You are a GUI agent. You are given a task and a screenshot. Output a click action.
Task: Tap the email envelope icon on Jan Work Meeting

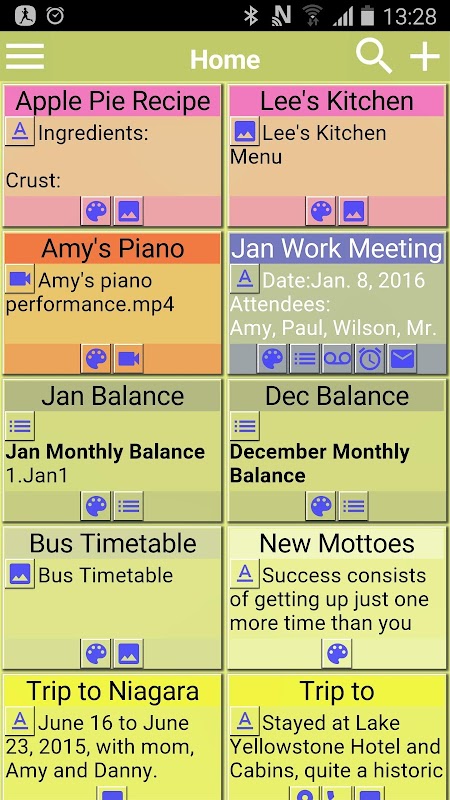[402, 359]
